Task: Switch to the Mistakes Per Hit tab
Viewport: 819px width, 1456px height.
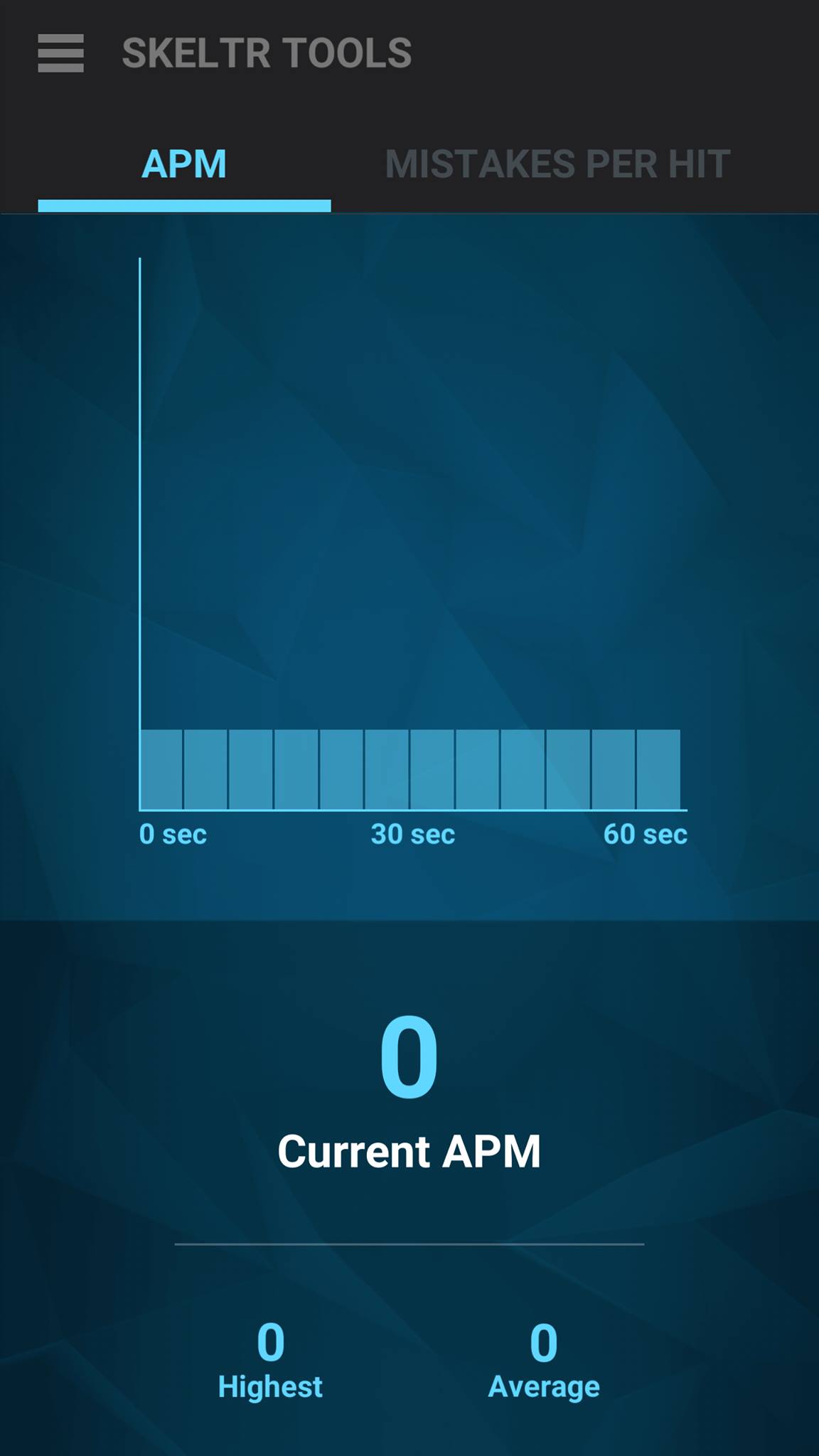Action: 557,164
